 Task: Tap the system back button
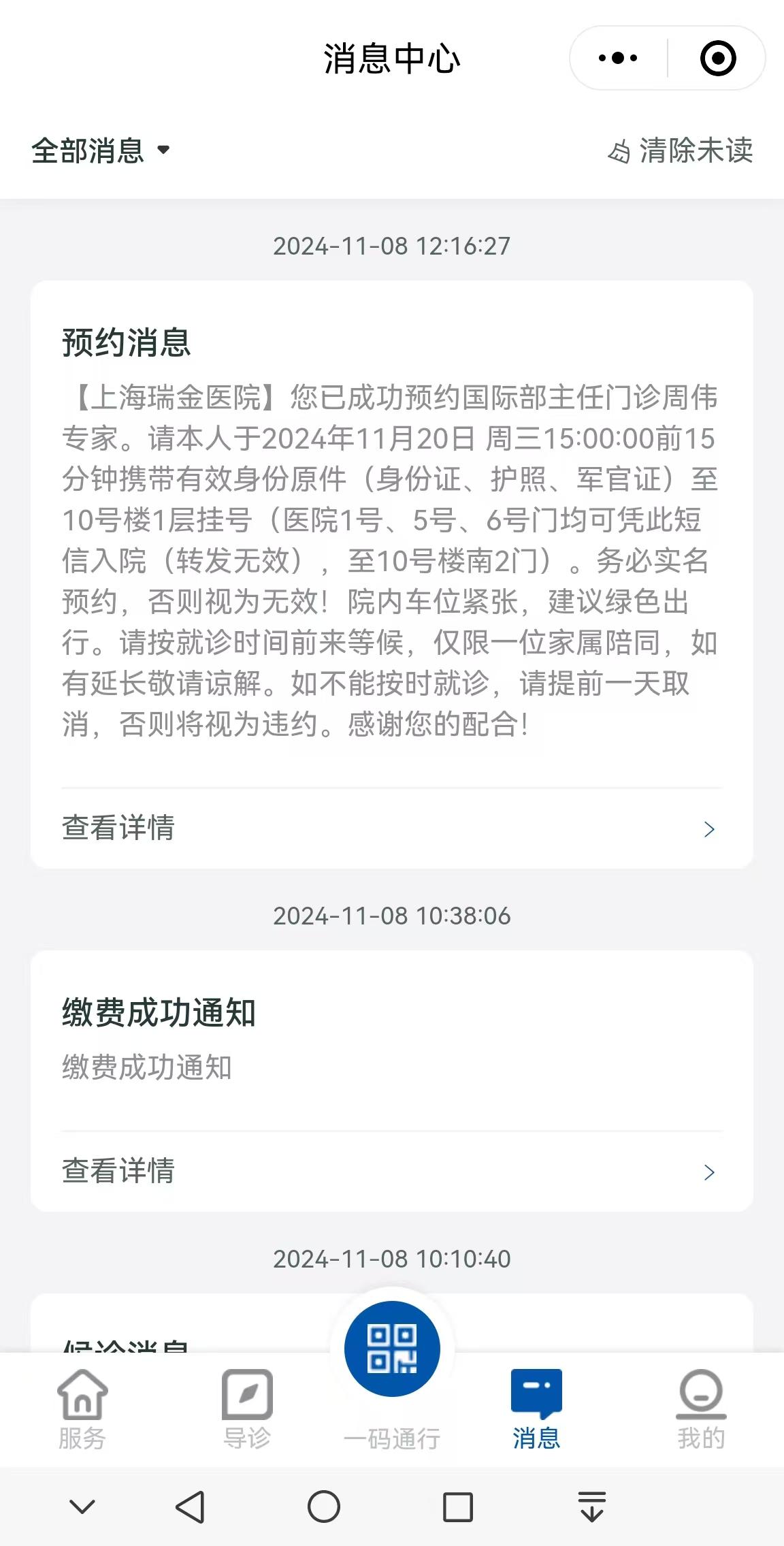(190, 1507)
